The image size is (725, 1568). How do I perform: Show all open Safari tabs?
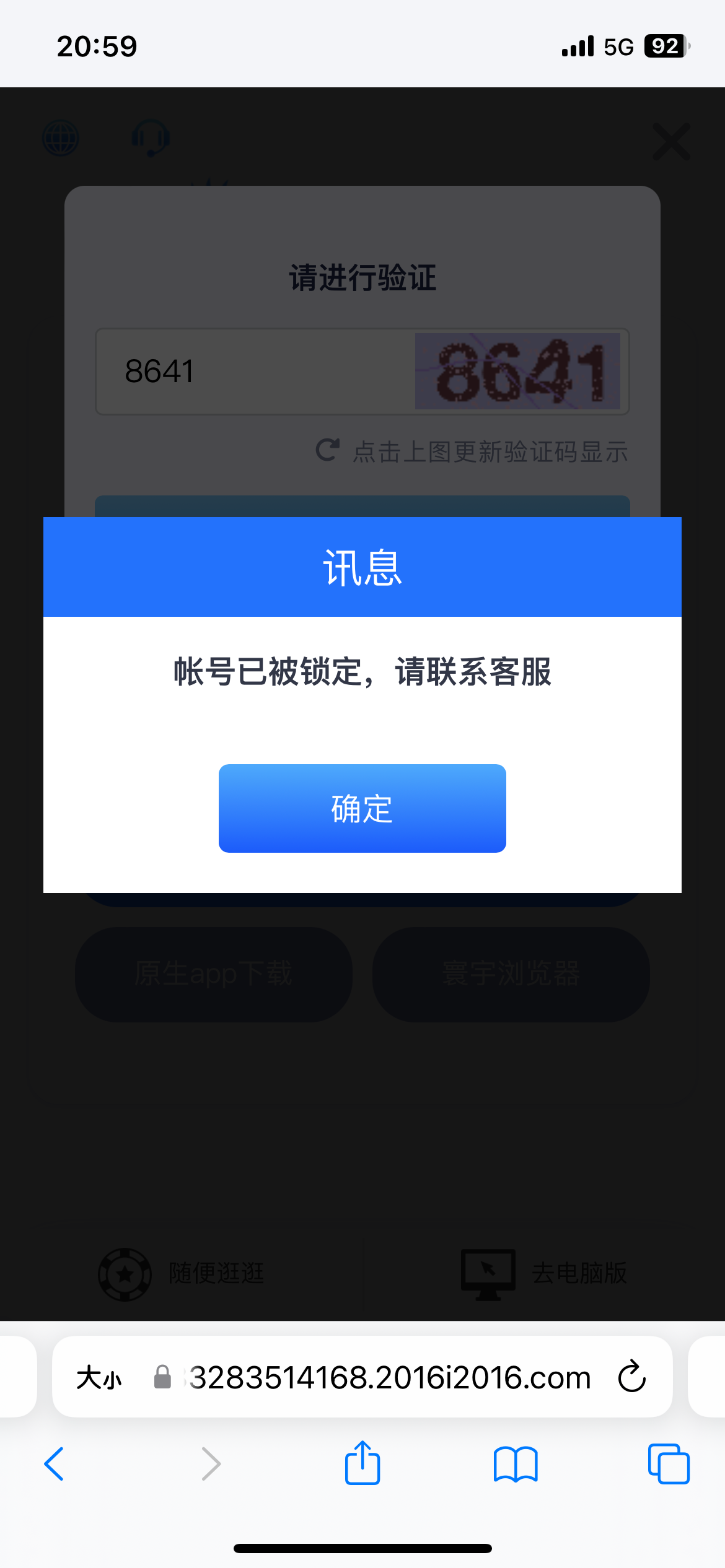(668, 1464)
